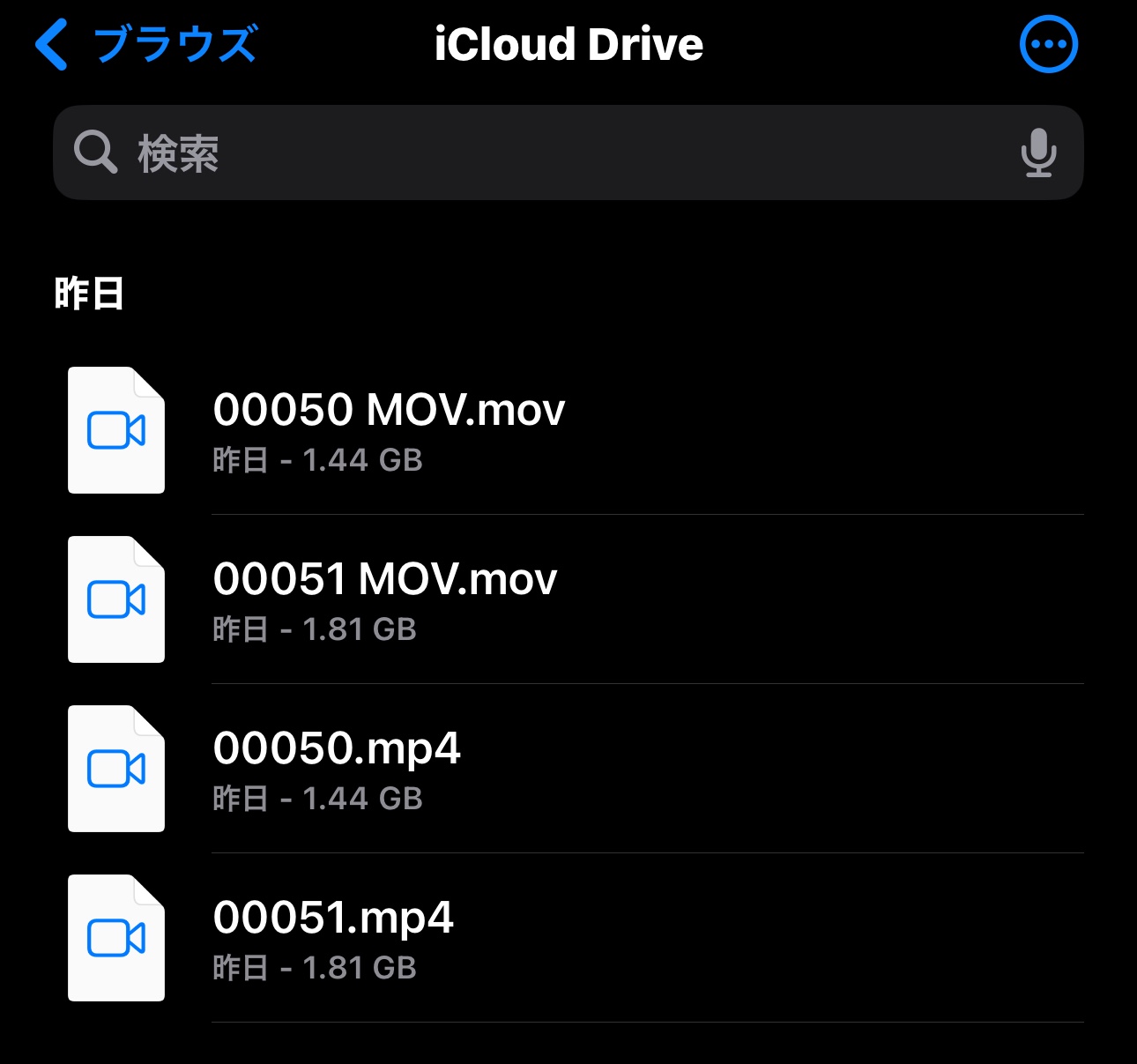Tap the 検索 search field
The height and width of the screenshot is (1064, 1137).
[x=529, y=153]
